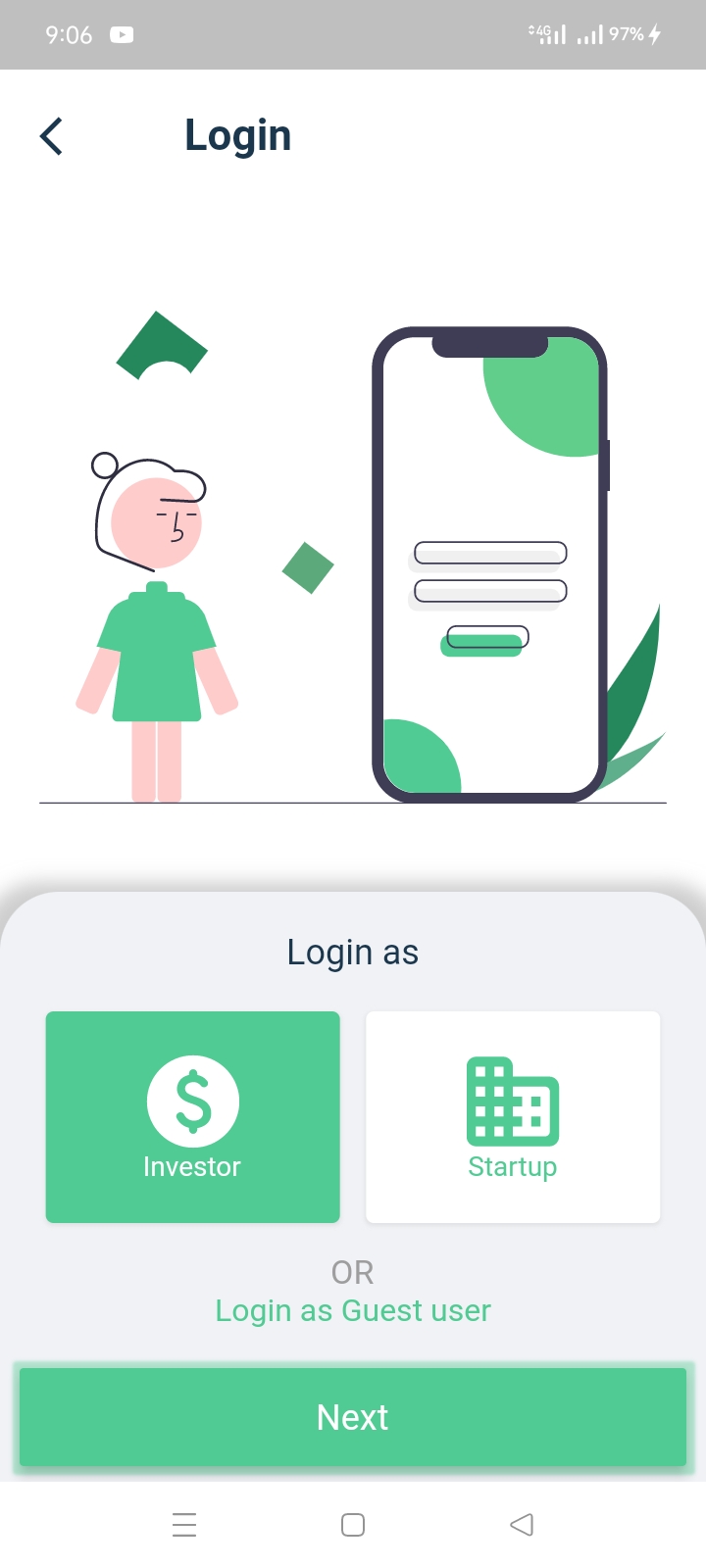Tap the Login as Guest user link
The height and width of the screenshot is (1568, 706).
click(x=353, y=1310)
